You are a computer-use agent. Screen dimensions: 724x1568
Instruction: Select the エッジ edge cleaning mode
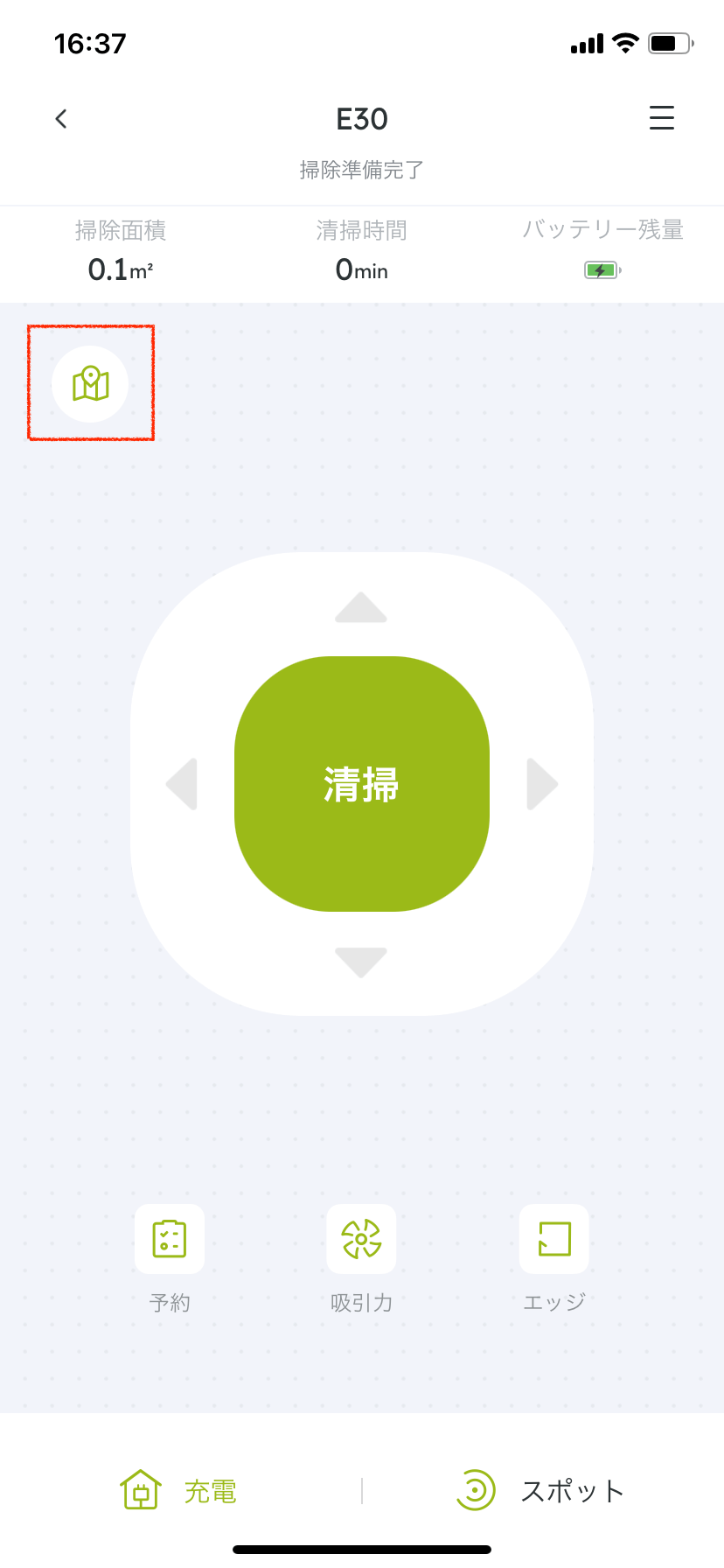point(553,1239)
